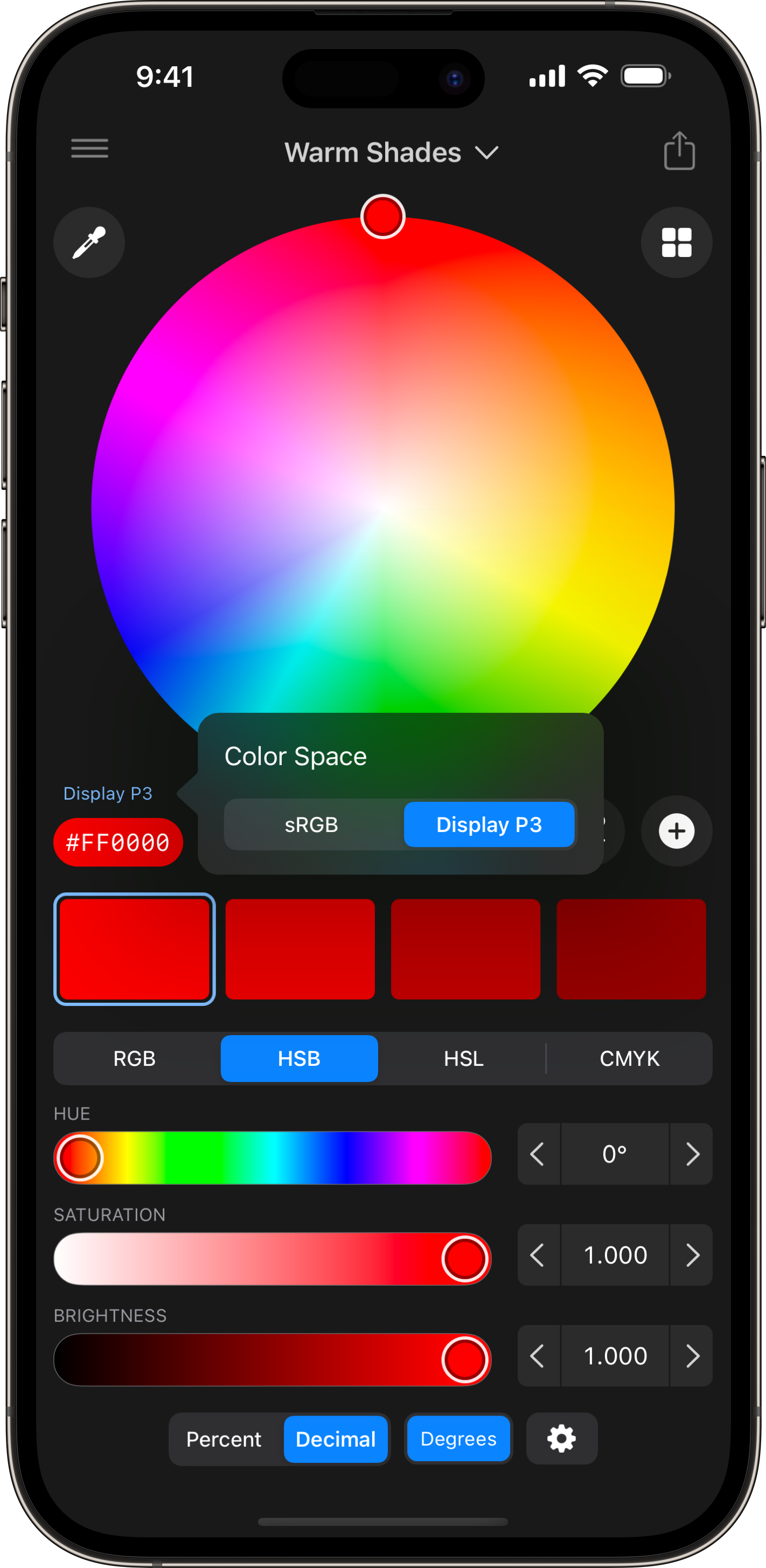The height and width of the screenshot is (1568, 766).
Task: Increase the brightness value
Action: point(692,1356)
